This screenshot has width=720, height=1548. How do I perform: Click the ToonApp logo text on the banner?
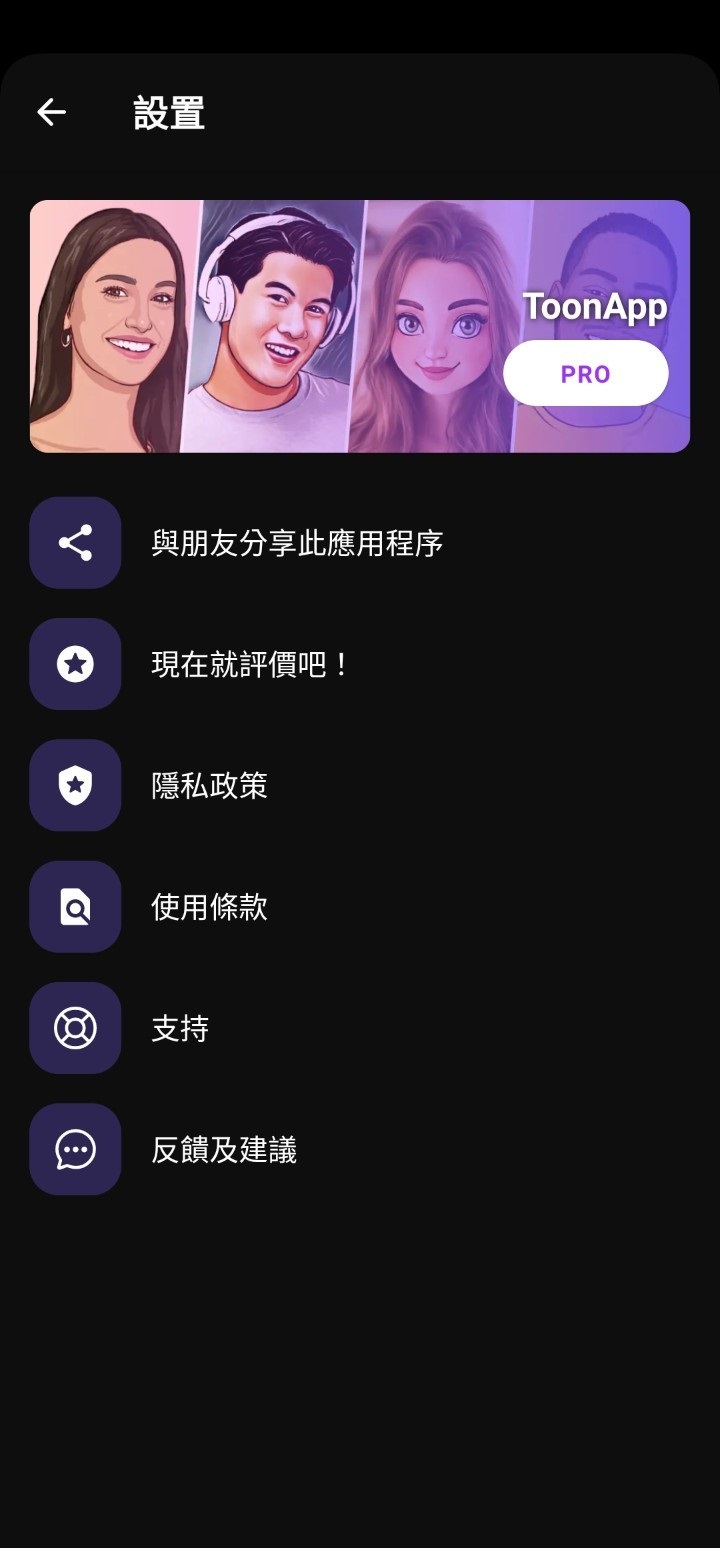click(595, 308)
